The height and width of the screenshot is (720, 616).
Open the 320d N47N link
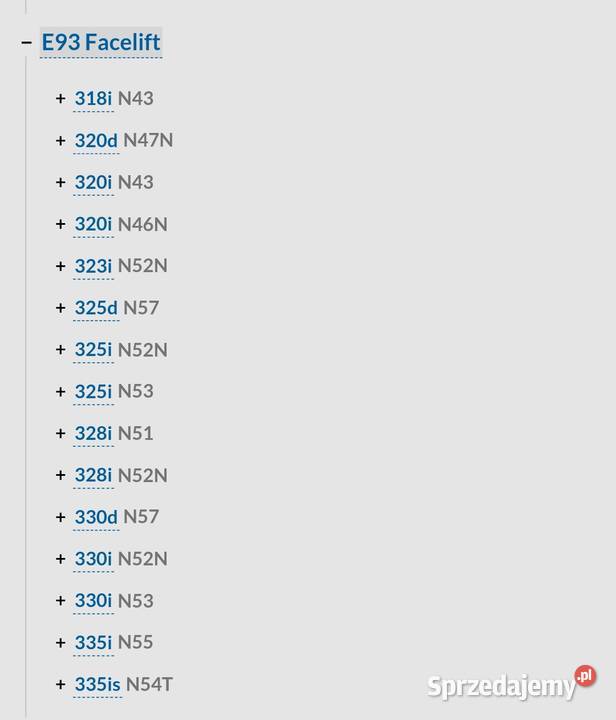pyautogui.click(x=96, y=140)
